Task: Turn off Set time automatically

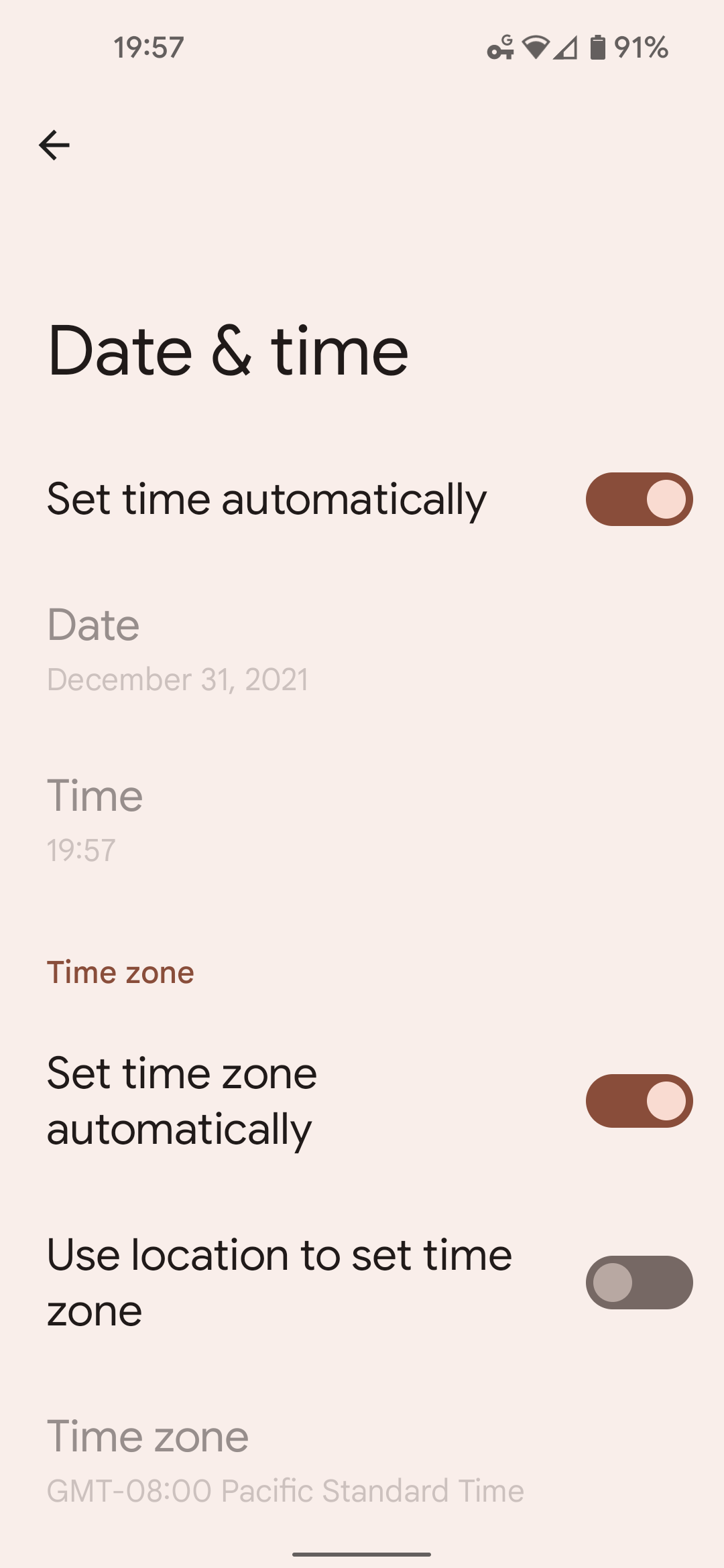Action: [x=638, y=499]
